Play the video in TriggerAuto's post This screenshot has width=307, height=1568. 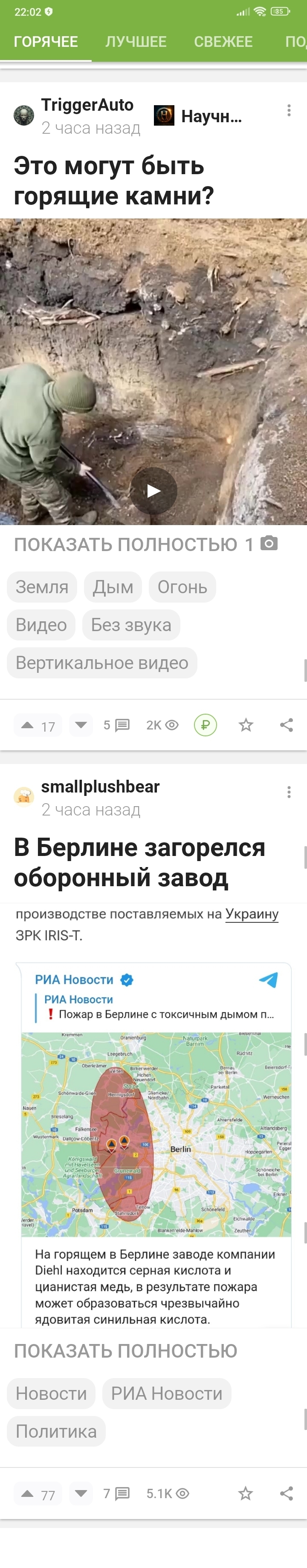pyautogui.click(x=153, y=491)
